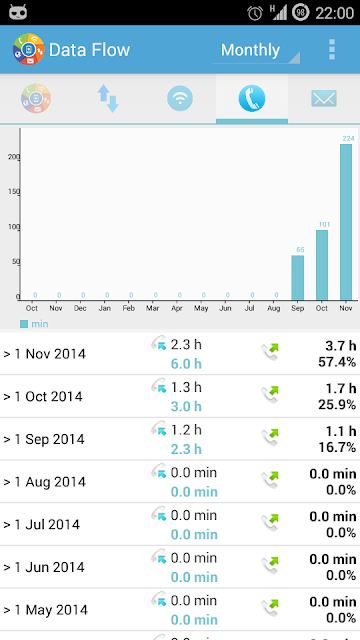Open the Monthly period dropdown
Image resolution: width=360 pixels, height=640 pixels.
(256, 50)
